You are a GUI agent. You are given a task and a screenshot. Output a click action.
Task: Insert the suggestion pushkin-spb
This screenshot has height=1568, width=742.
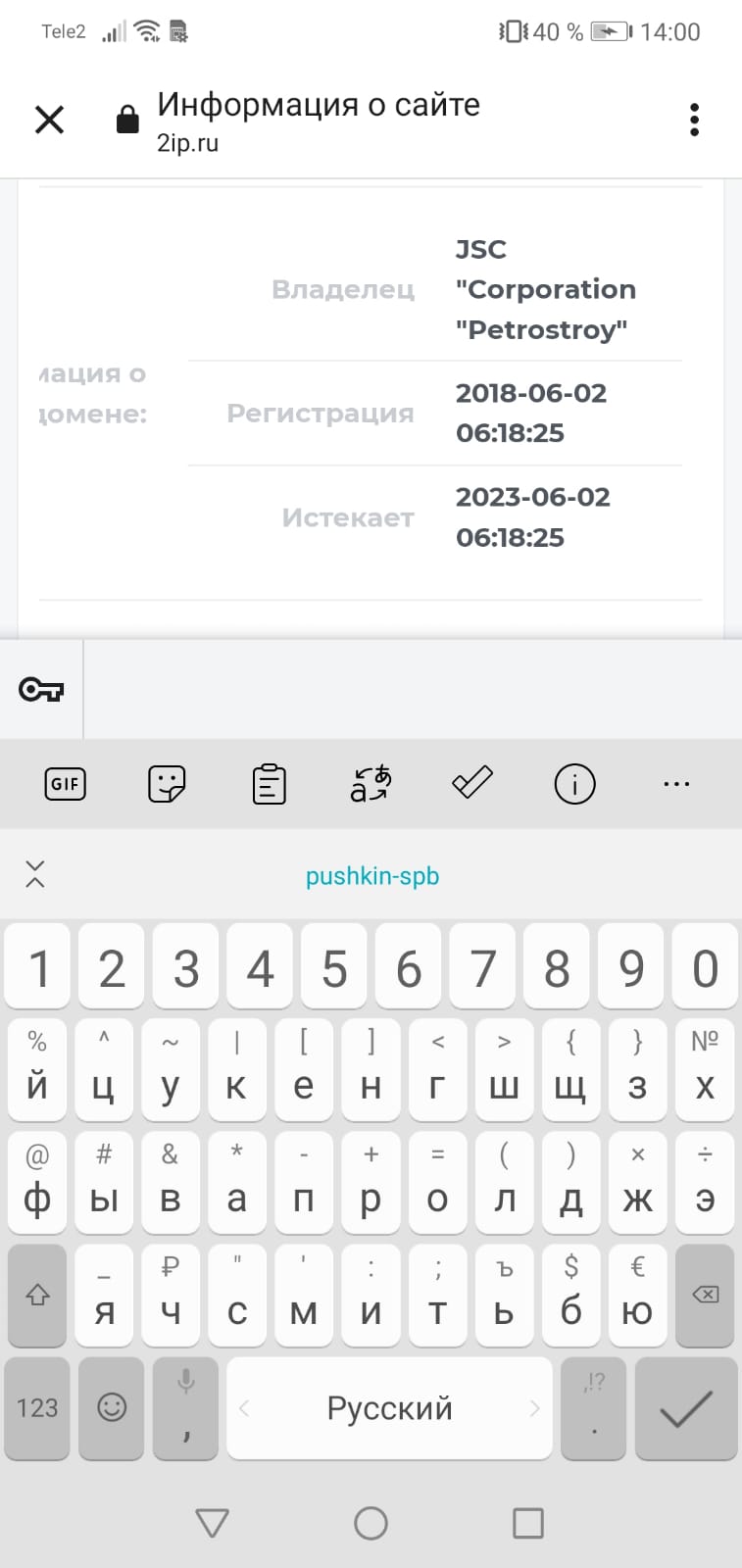(x=371, y=876)
